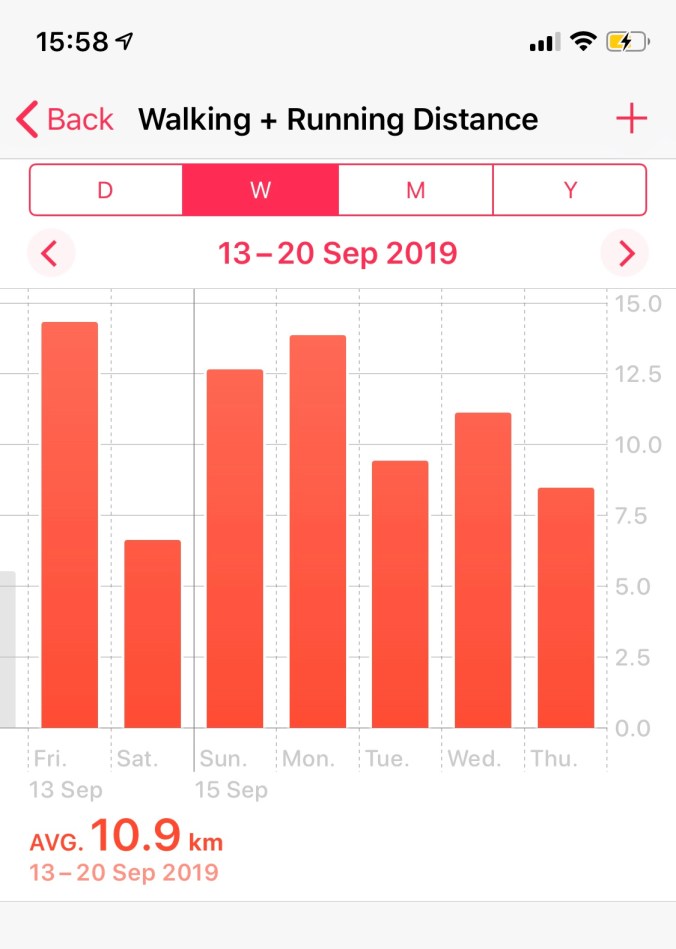Screen dimensions: 676x949
Task: Add new walking distance data
Action: pos(631,120)
